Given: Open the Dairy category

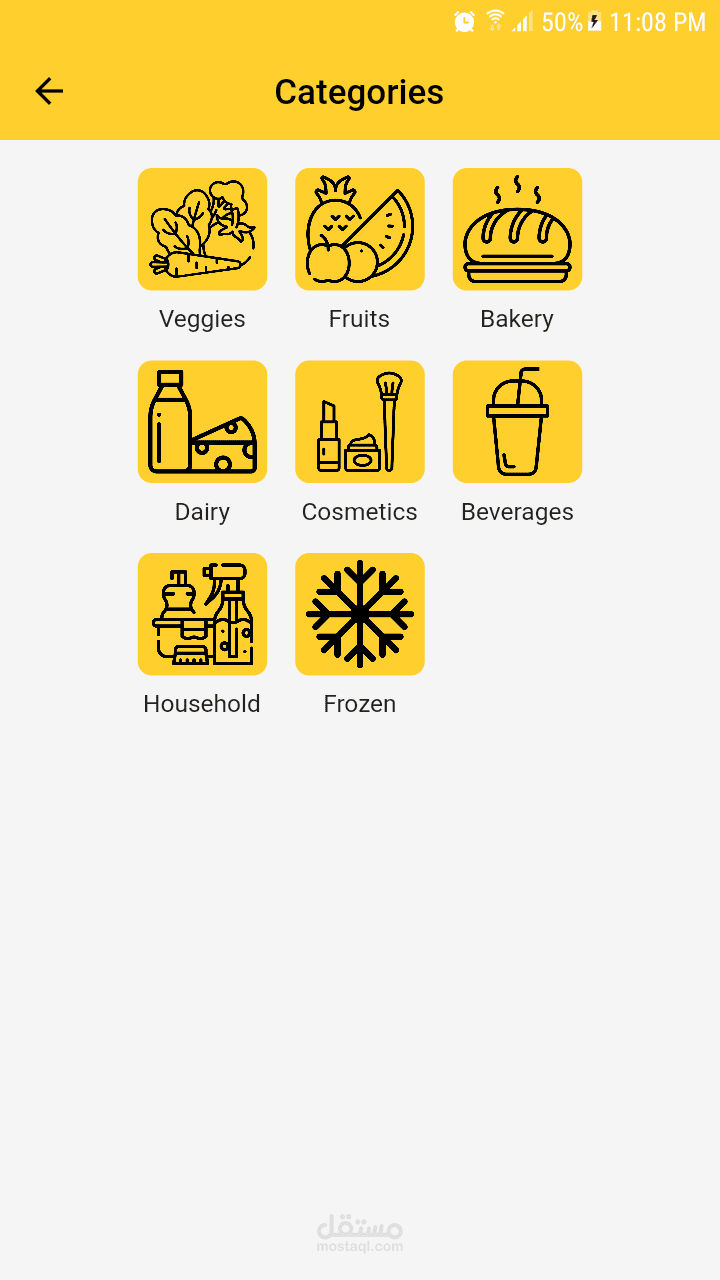Looking at the screenshot, I should [202, 422].
